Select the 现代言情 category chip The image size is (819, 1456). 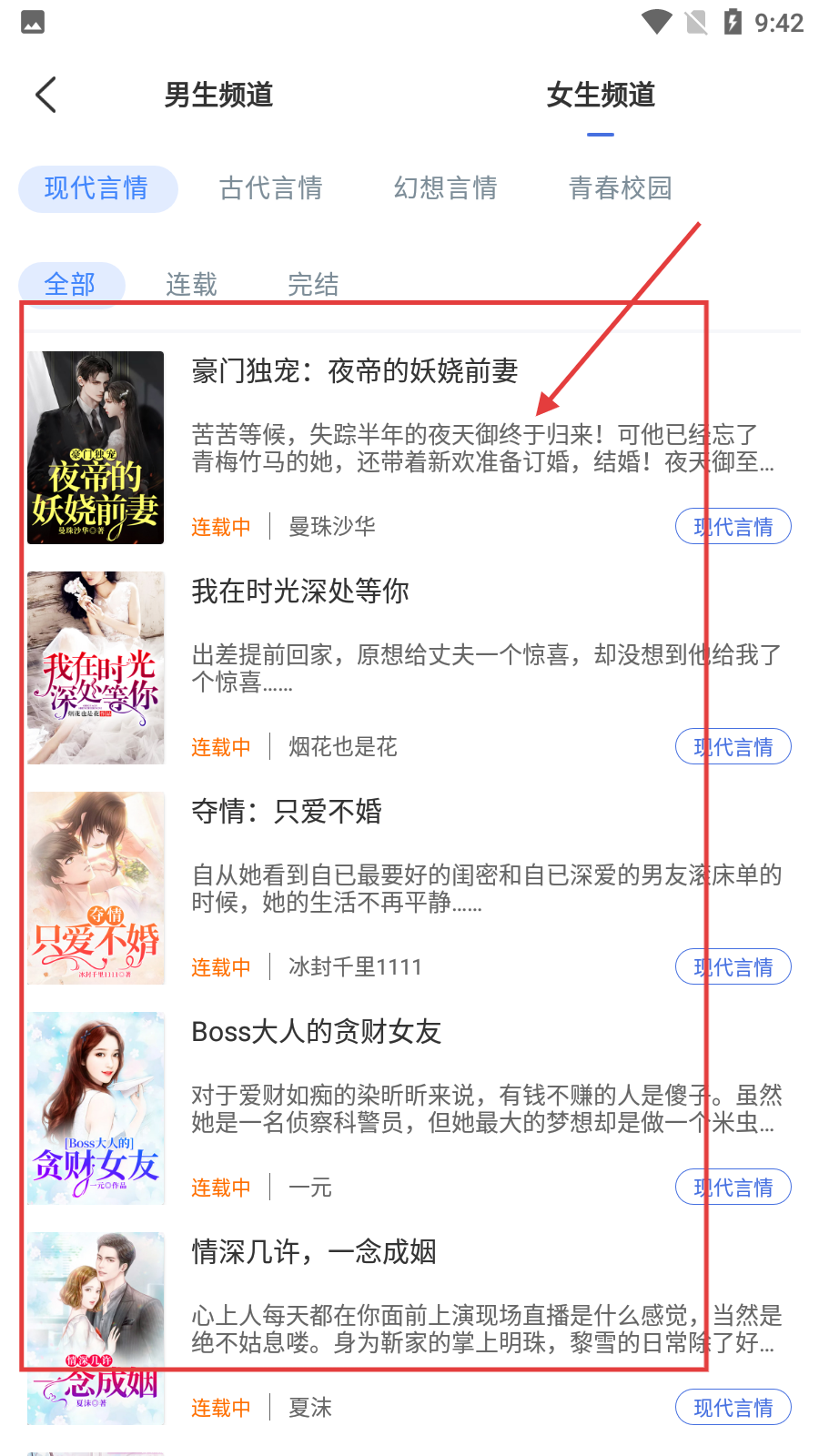(97, 188)
